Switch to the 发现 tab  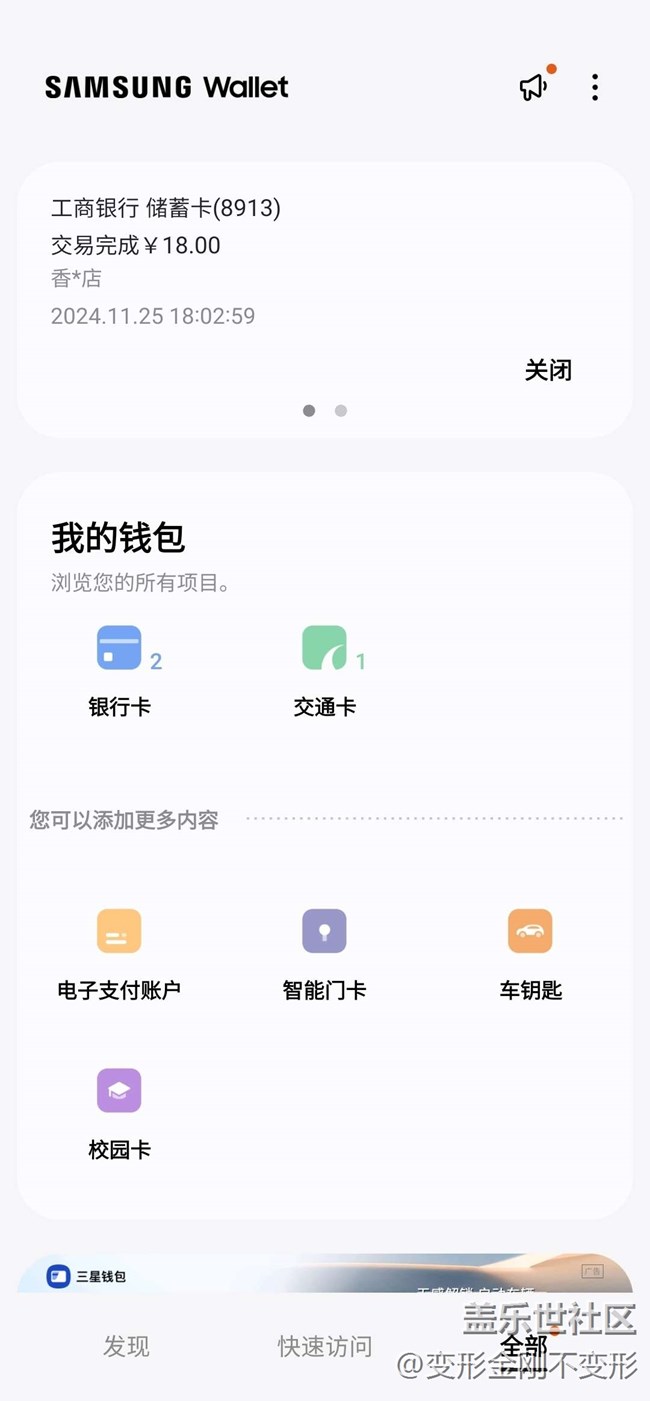tap(126, 1346)
